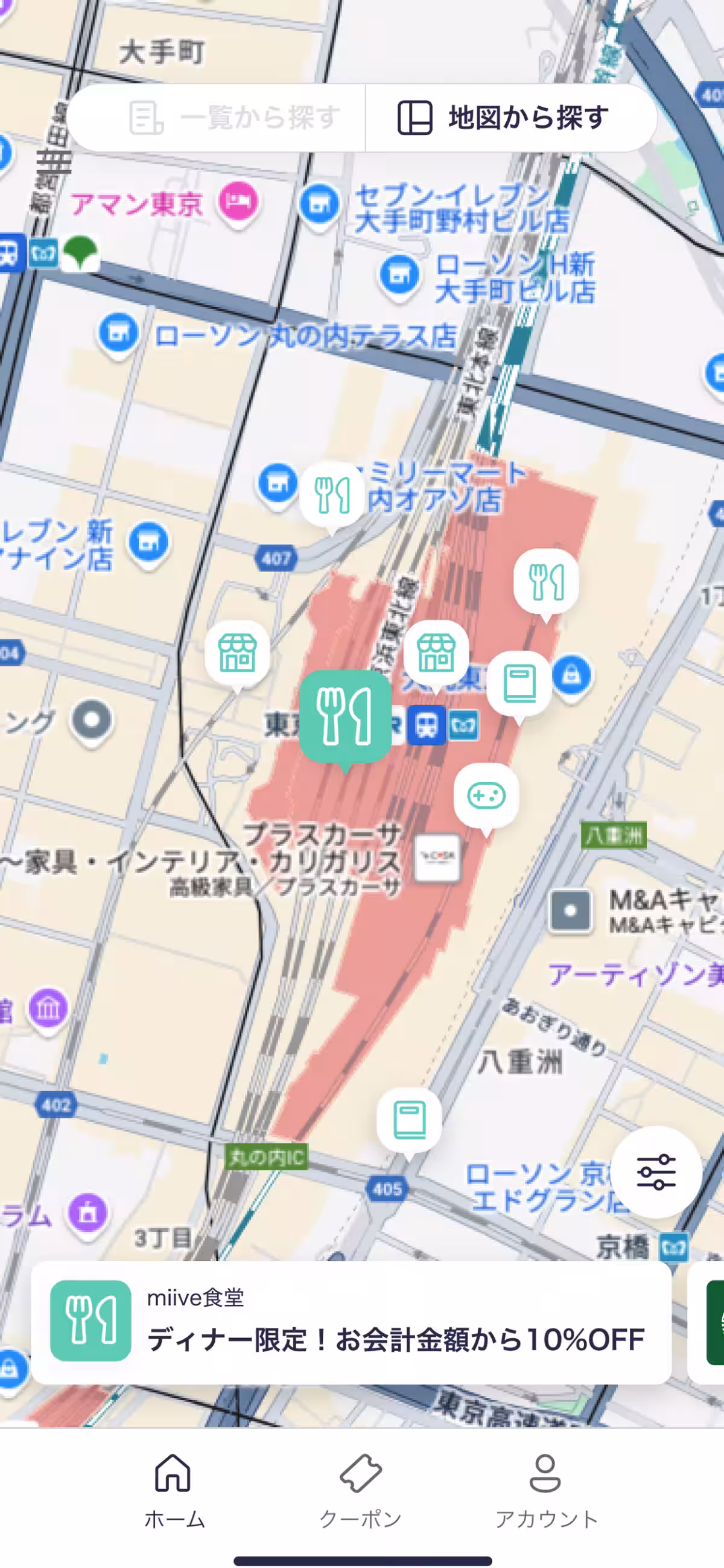This screenshot has width=724, height=1568.
Task: Open the book icon pin near 丸の内IC
Action: pyautogui.click(x=409, y=1118)
